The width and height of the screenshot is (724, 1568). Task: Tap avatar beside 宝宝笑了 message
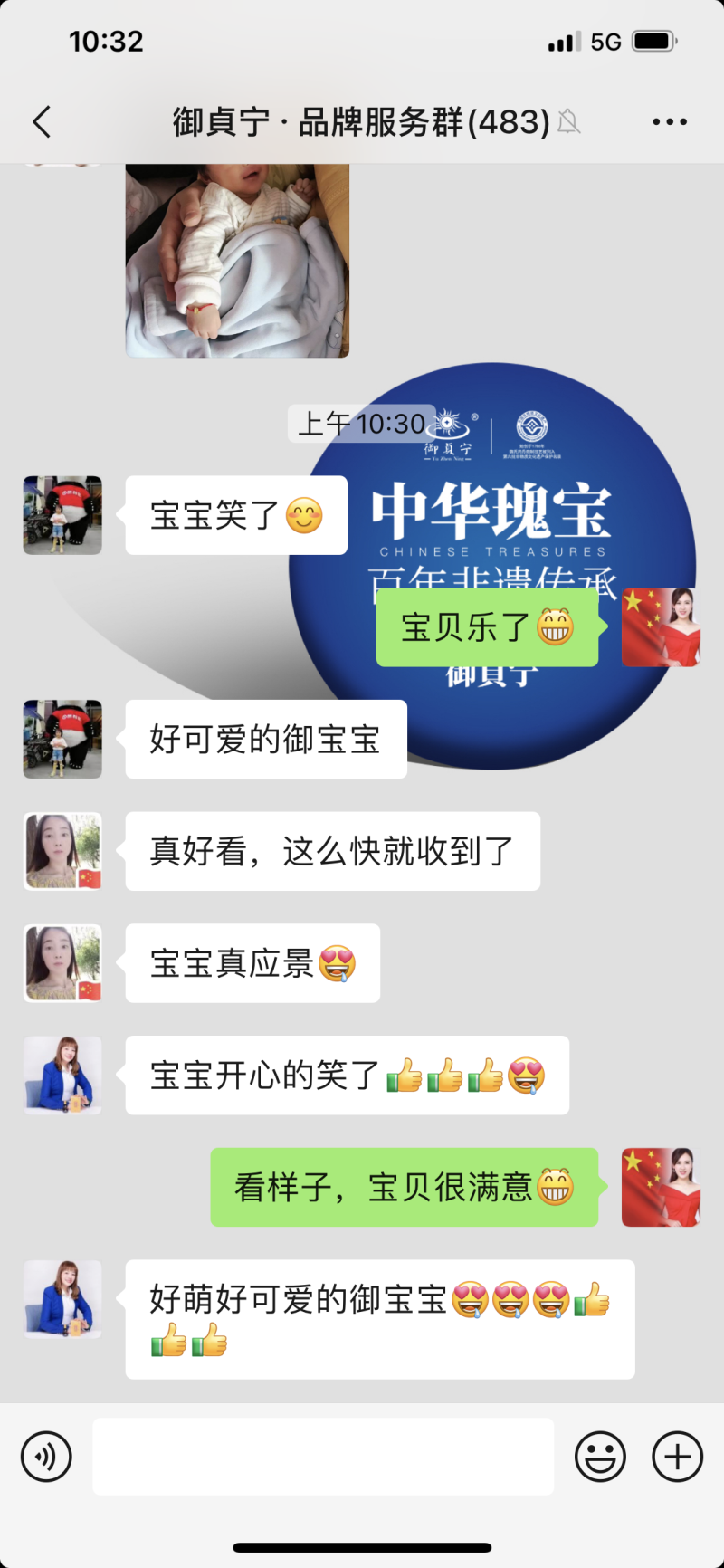(62, 515)
